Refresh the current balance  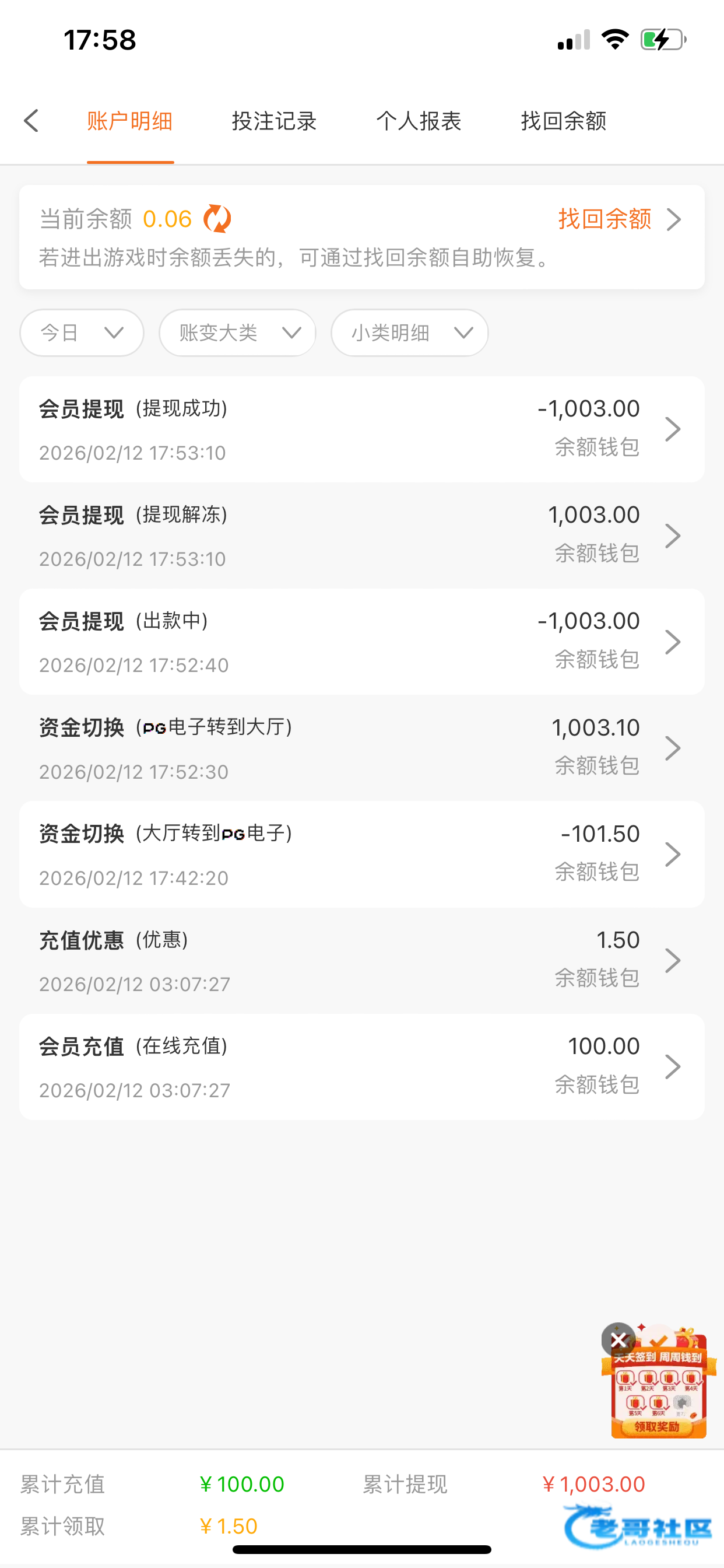click(217, 219)
